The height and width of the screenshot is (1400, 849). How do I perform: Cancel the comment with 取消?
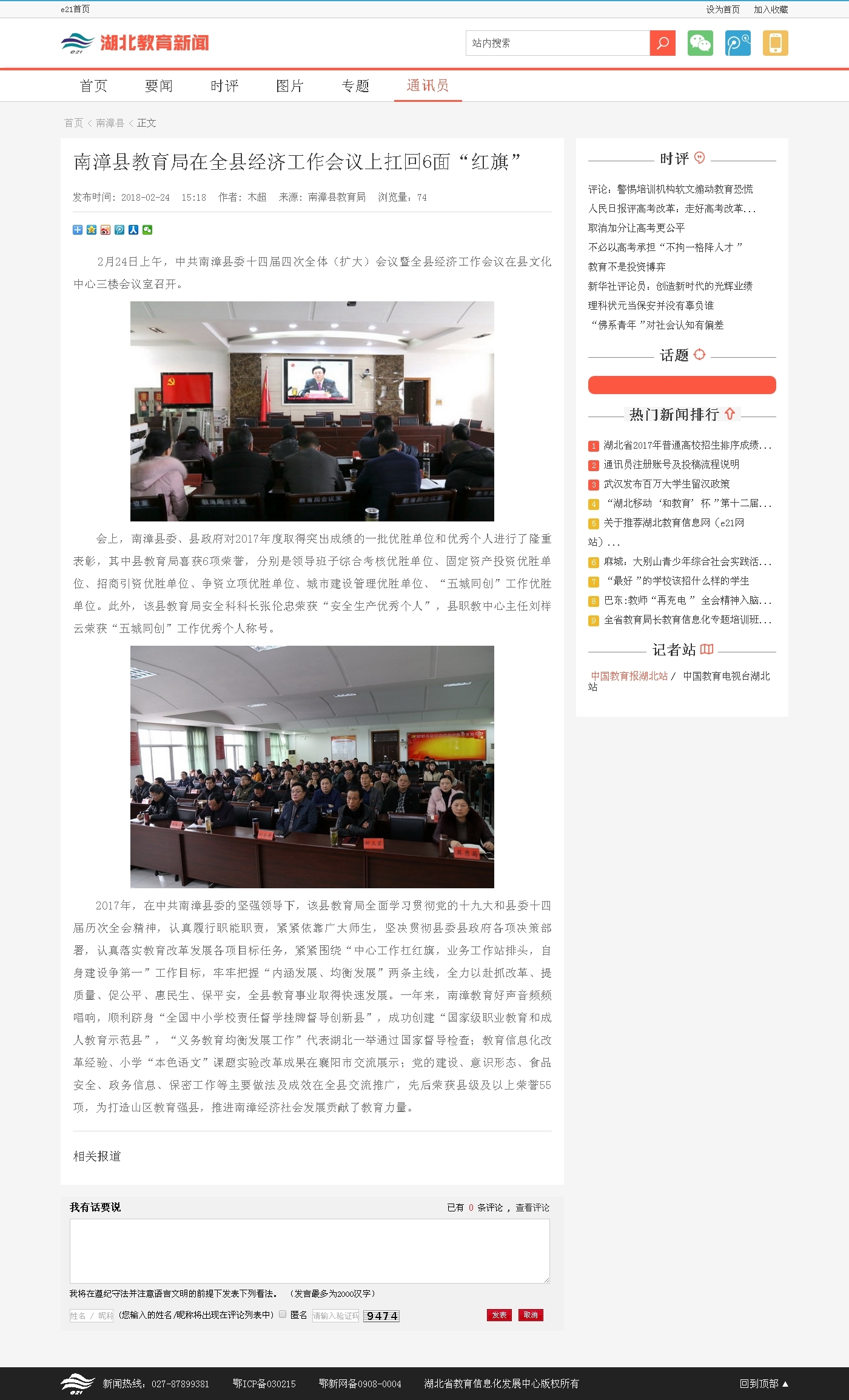point(531,1315)
